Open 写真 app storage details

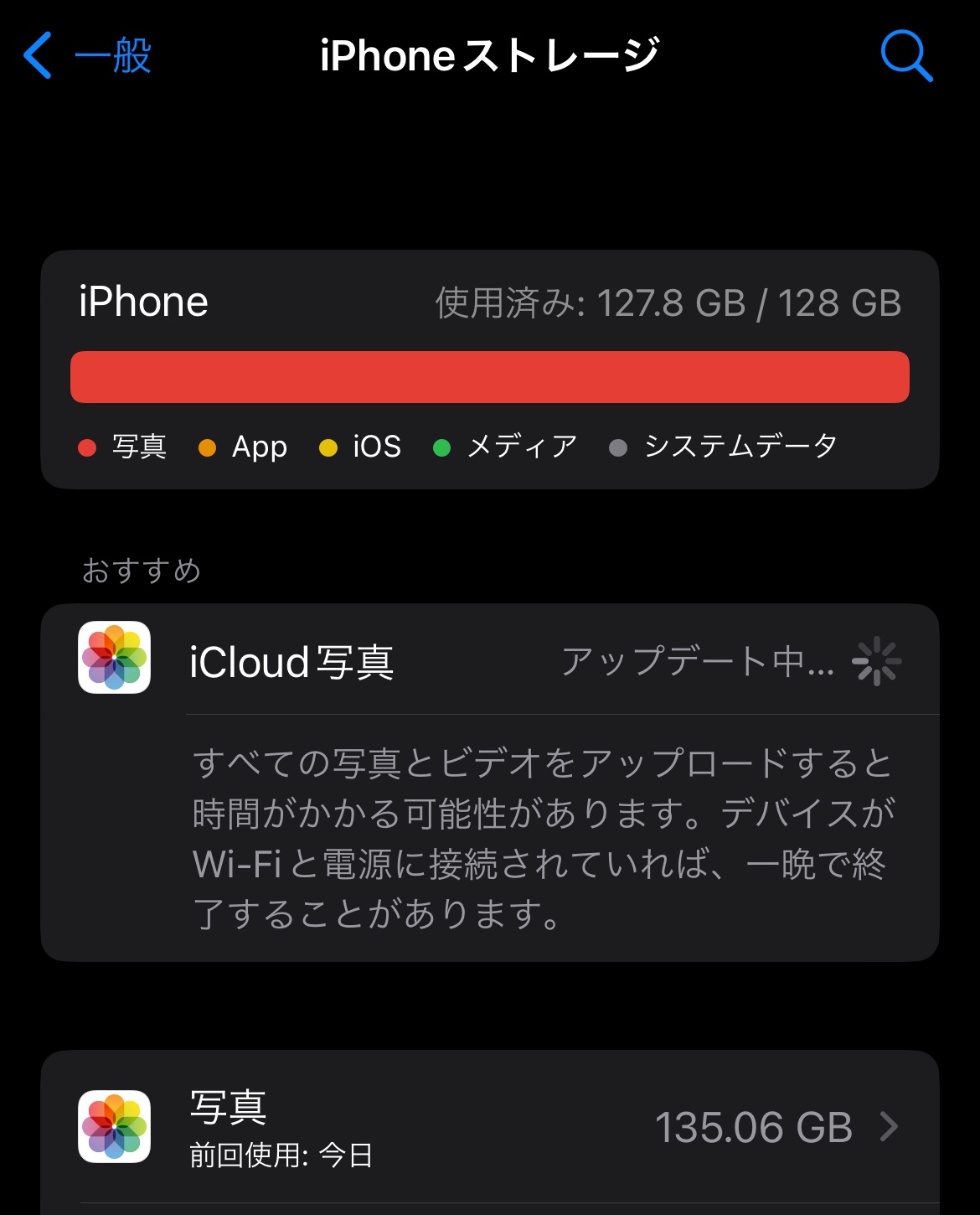pos(489,1127)
